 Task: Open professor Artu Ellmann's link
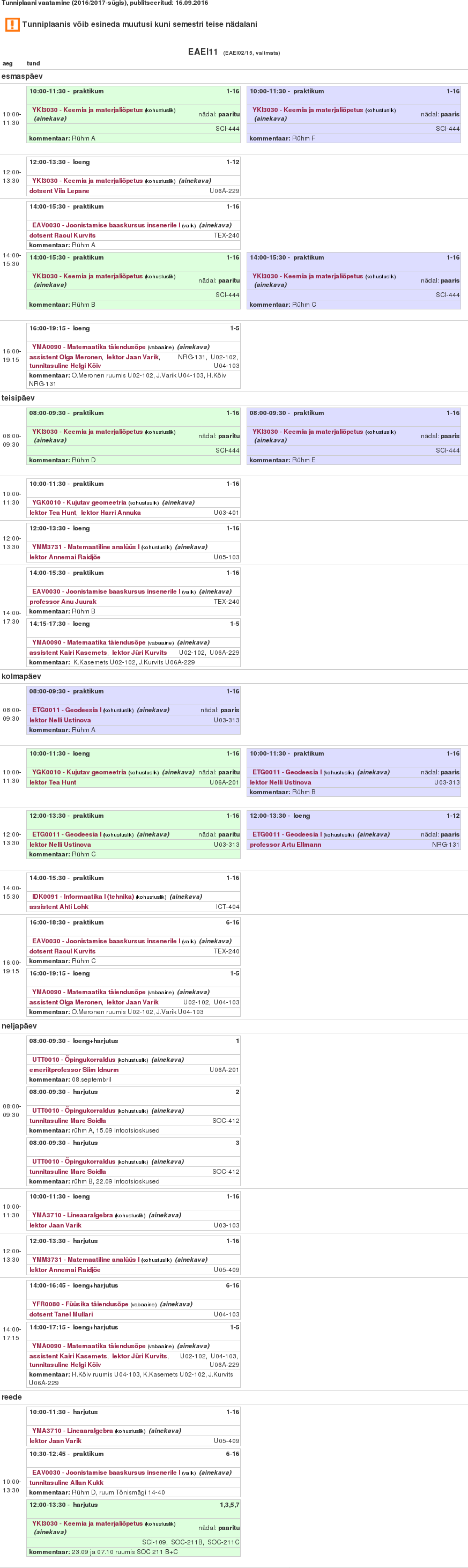285,844
